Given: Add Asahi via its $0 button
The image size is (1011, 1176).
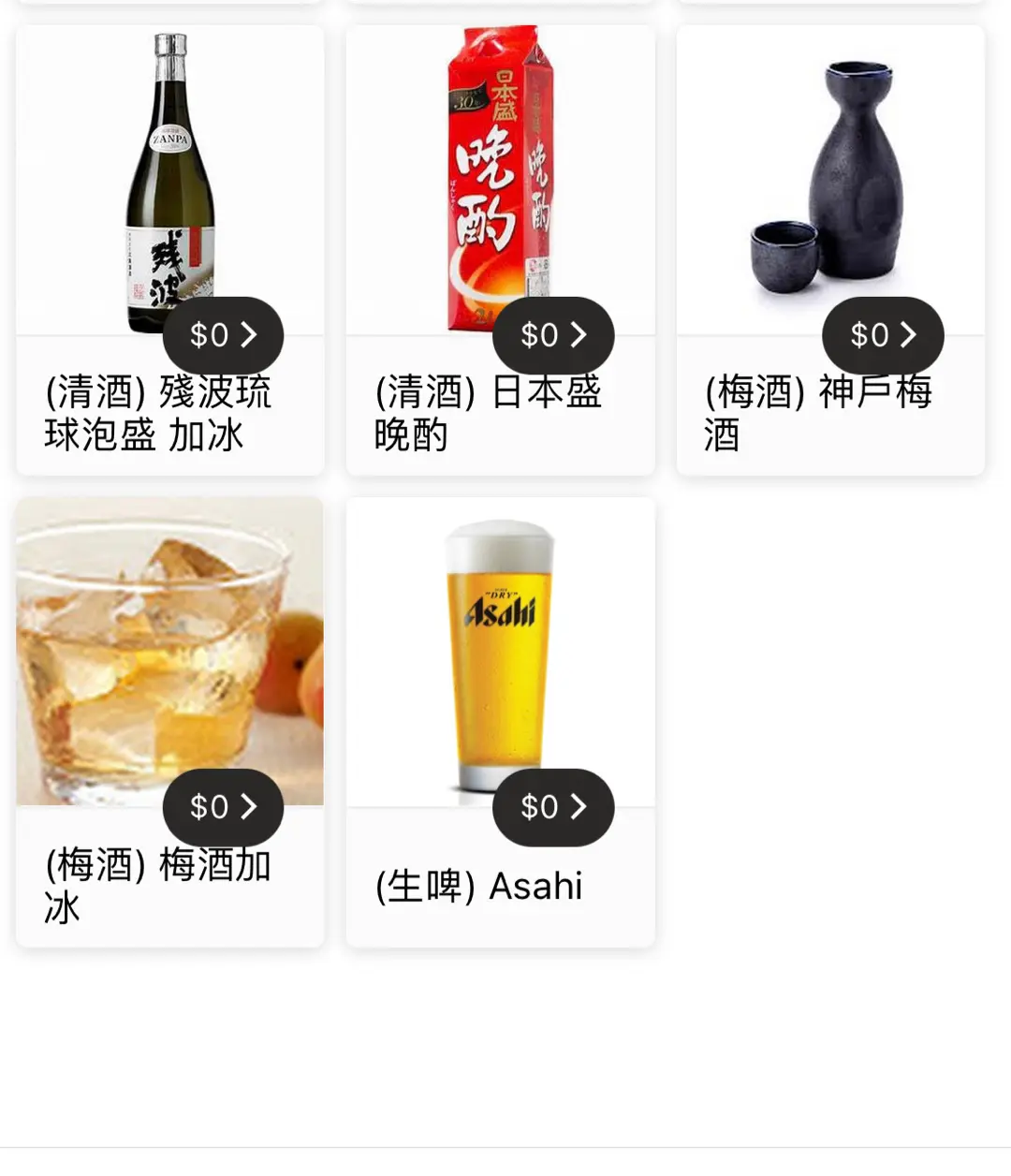Looking at the screenshot, I should 553,807.
